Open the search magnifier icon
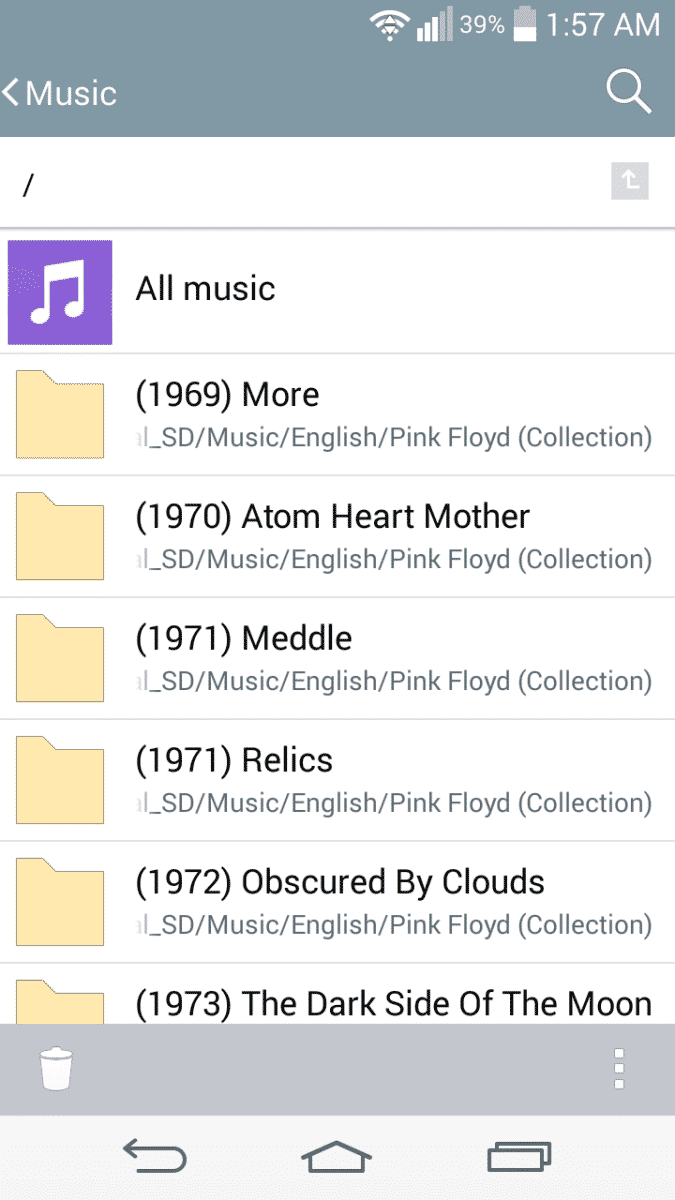This screenshot has width=675, height=1200. [629, 93]
